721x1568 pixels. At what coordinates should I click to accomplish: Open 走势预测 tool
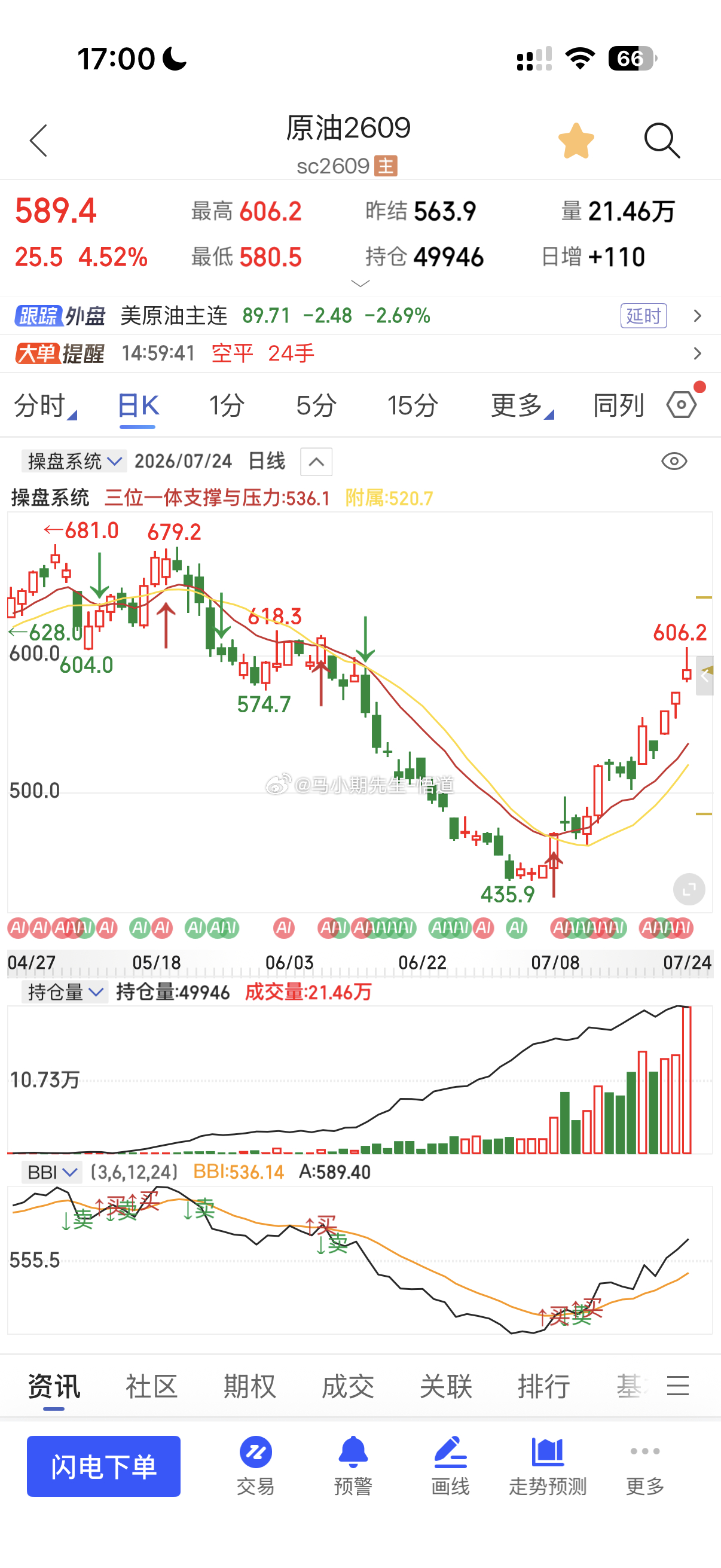point(548,1465)
